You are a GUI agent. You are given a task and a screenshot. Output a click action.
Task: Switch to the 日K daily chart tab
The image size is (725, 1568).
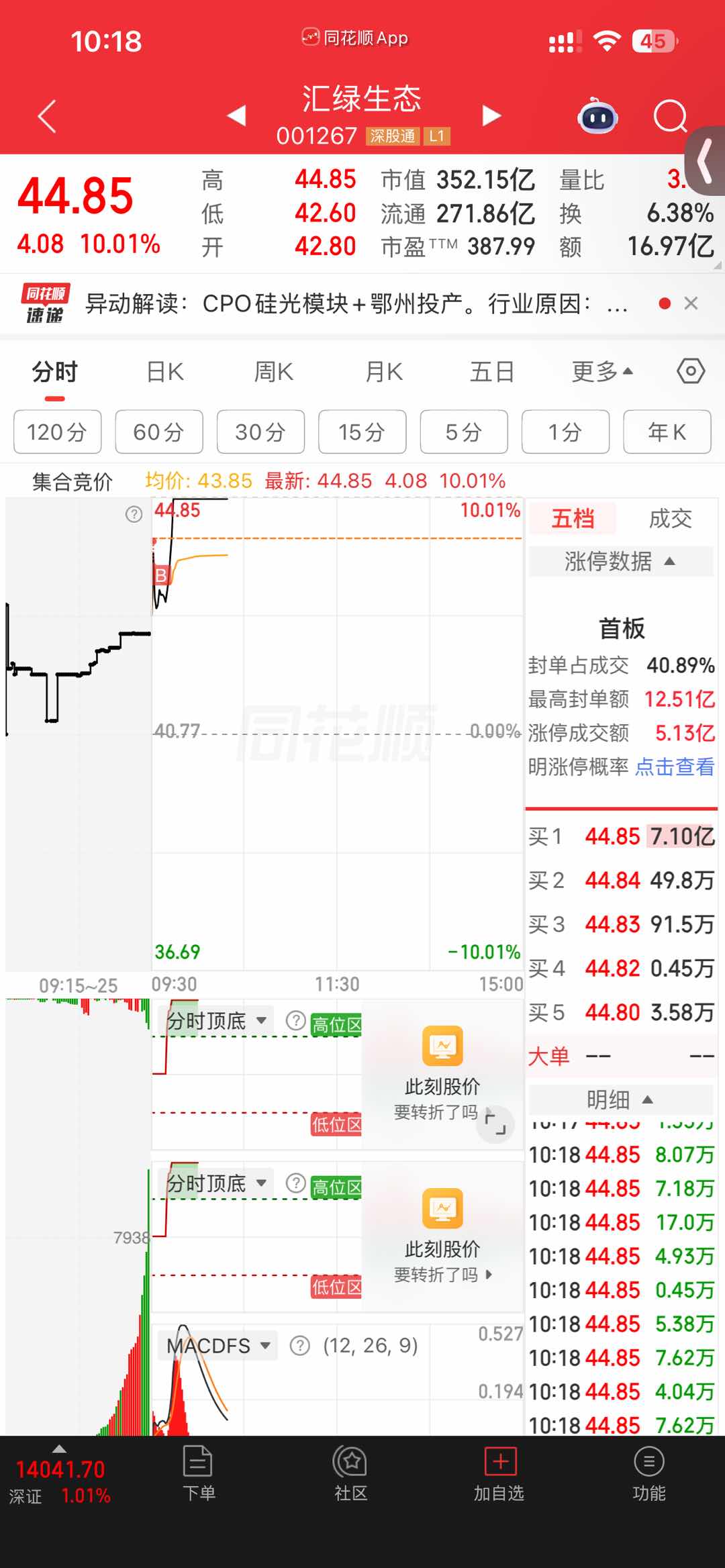tap(163, 370)
